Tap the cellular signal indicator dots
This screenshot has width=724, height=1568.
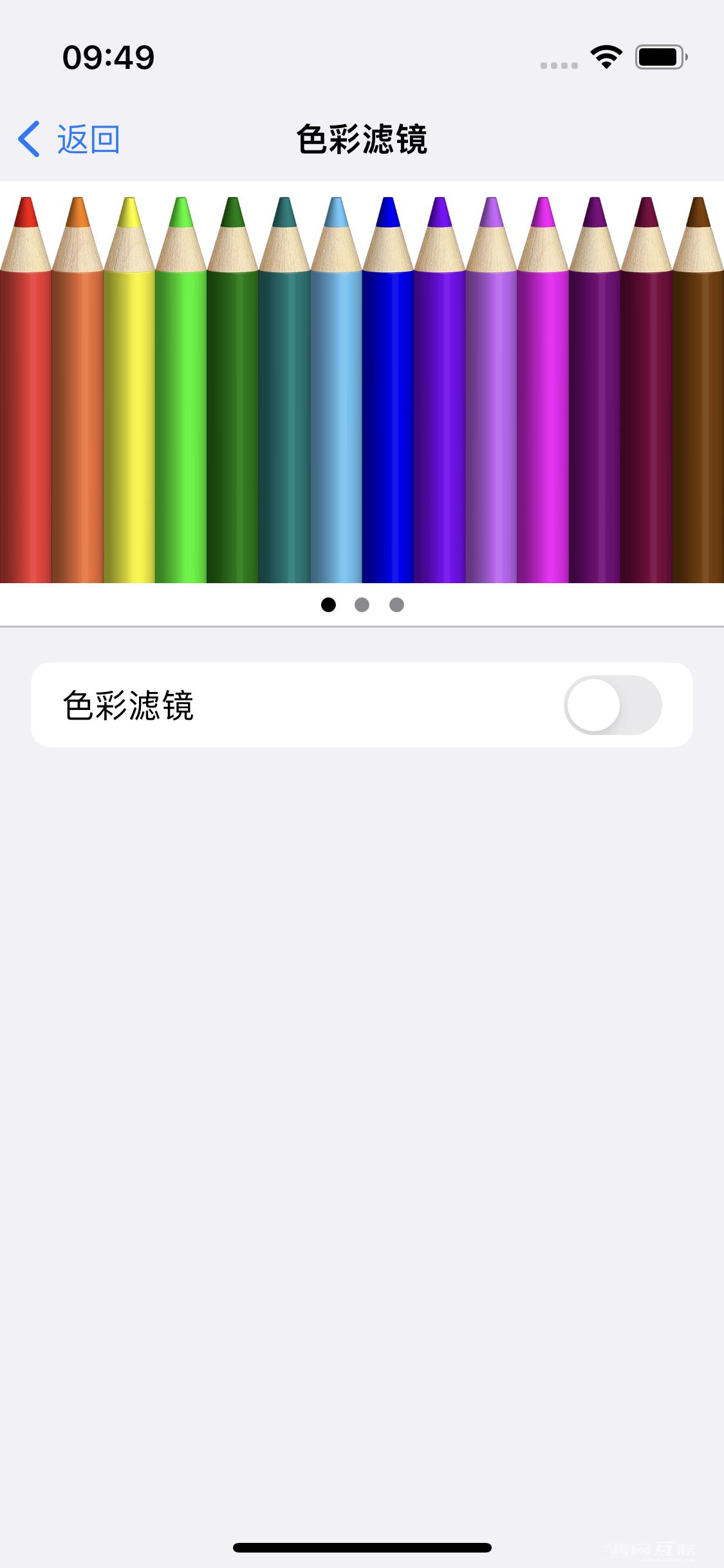point(557,64)
